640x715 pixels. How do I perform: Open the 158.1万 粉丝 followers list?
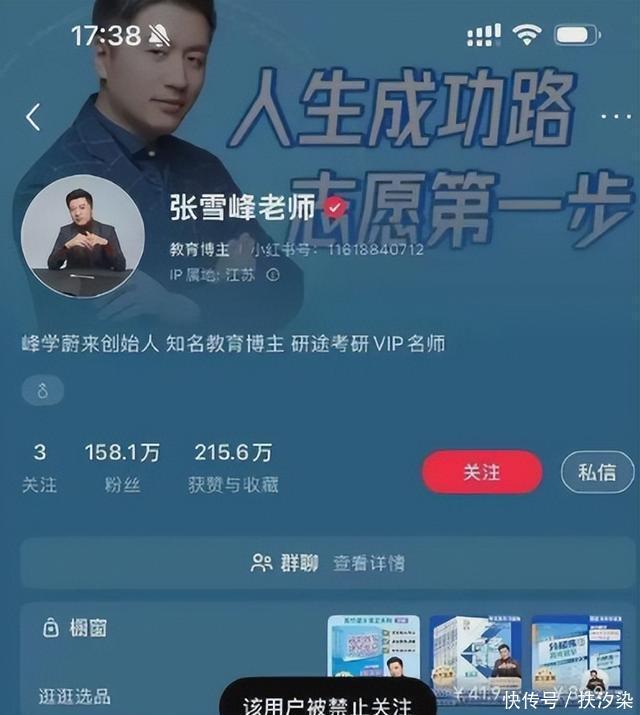[x=122, y=468]
